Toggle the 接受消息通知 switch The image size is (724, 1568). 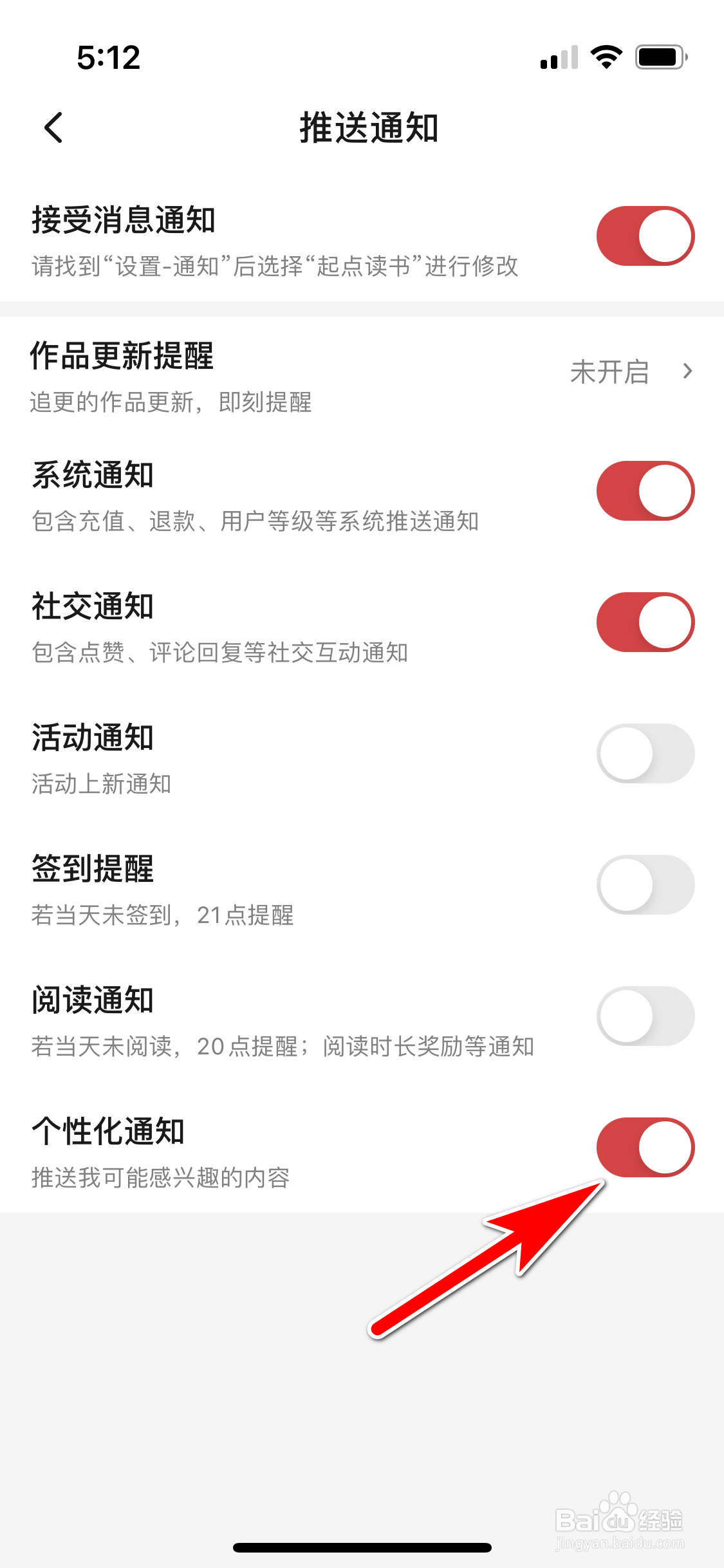tap(645, 236)
